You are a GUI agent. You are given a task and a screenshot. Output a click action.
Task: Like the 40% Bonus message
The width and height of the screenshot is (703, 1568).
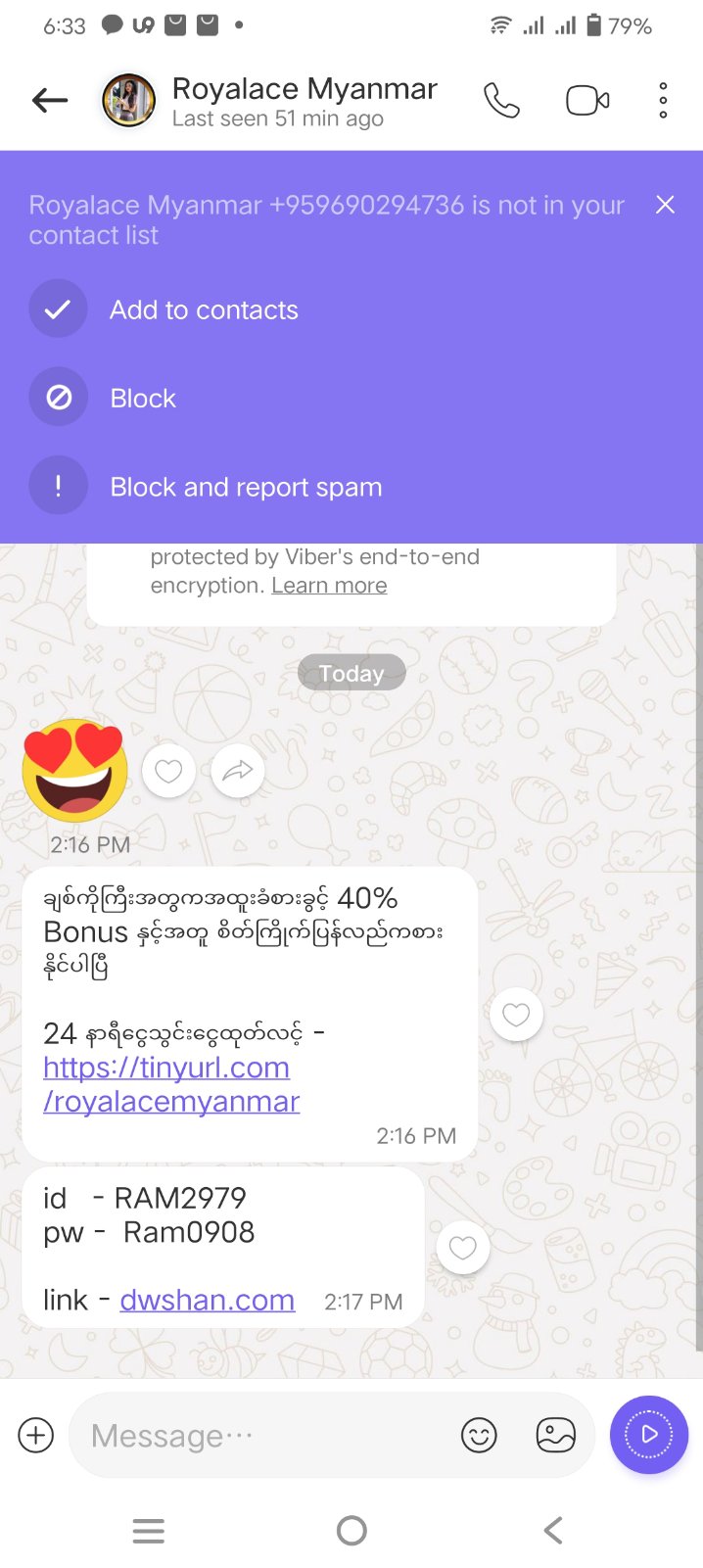pos(516,1016)
